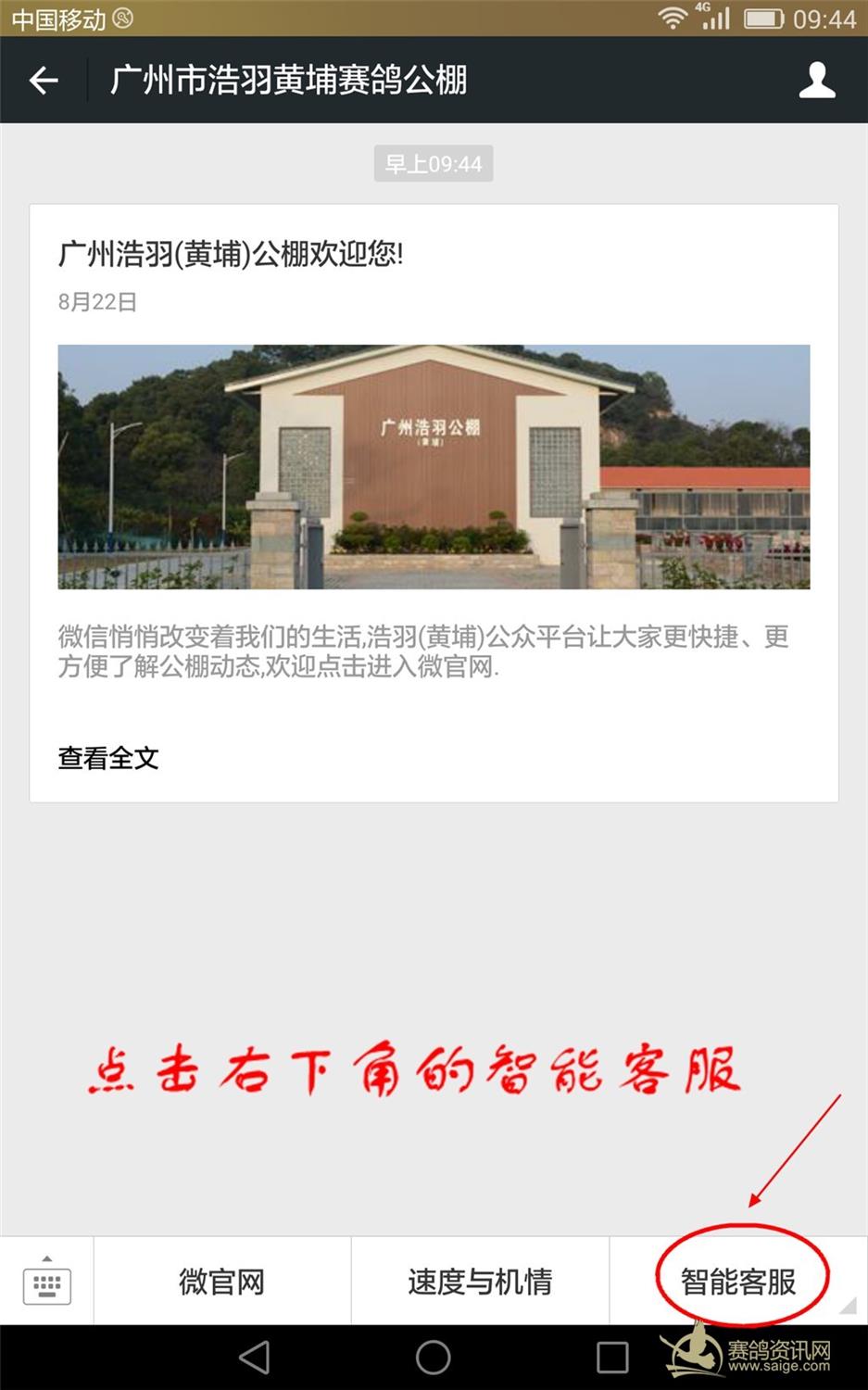Tap the system home button
Viewport: 868px width, 1390px height.
pyautogui.click(x=433, y=1358)
